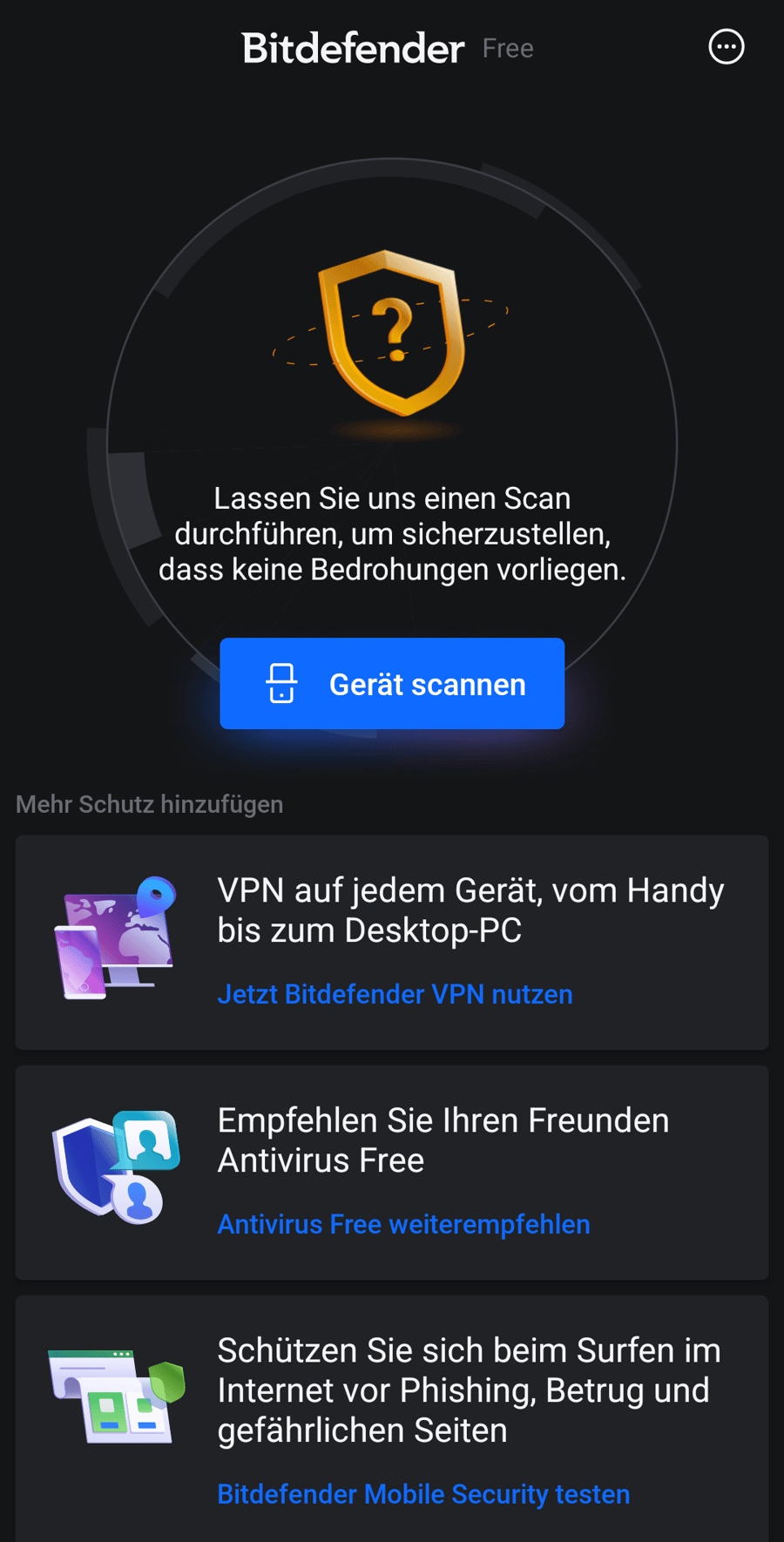Open Jetzt Bitdefender VPN nutzen

coord(395,994)
